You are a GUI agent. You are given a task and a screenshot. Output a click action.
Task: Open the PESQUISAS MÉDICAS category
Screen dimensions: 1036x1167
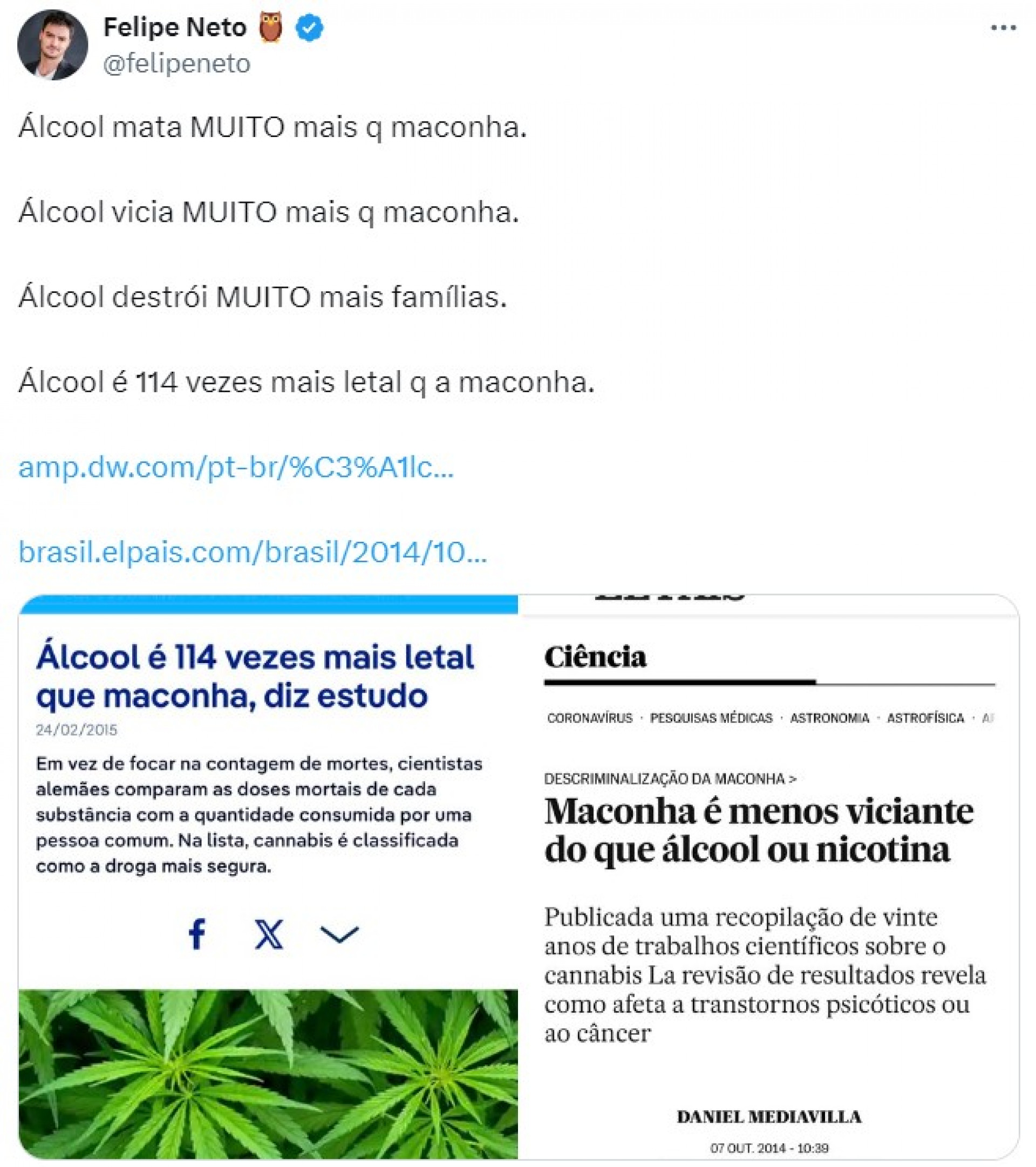[x=712, y=718]
